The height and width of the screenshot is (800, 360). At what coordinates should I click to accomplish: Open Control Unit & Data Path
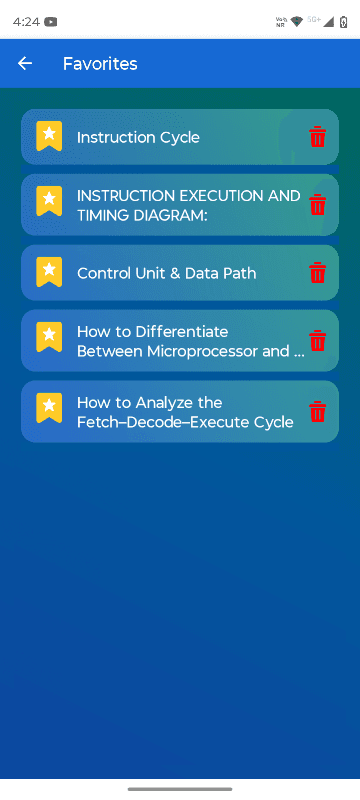[179, 273]
